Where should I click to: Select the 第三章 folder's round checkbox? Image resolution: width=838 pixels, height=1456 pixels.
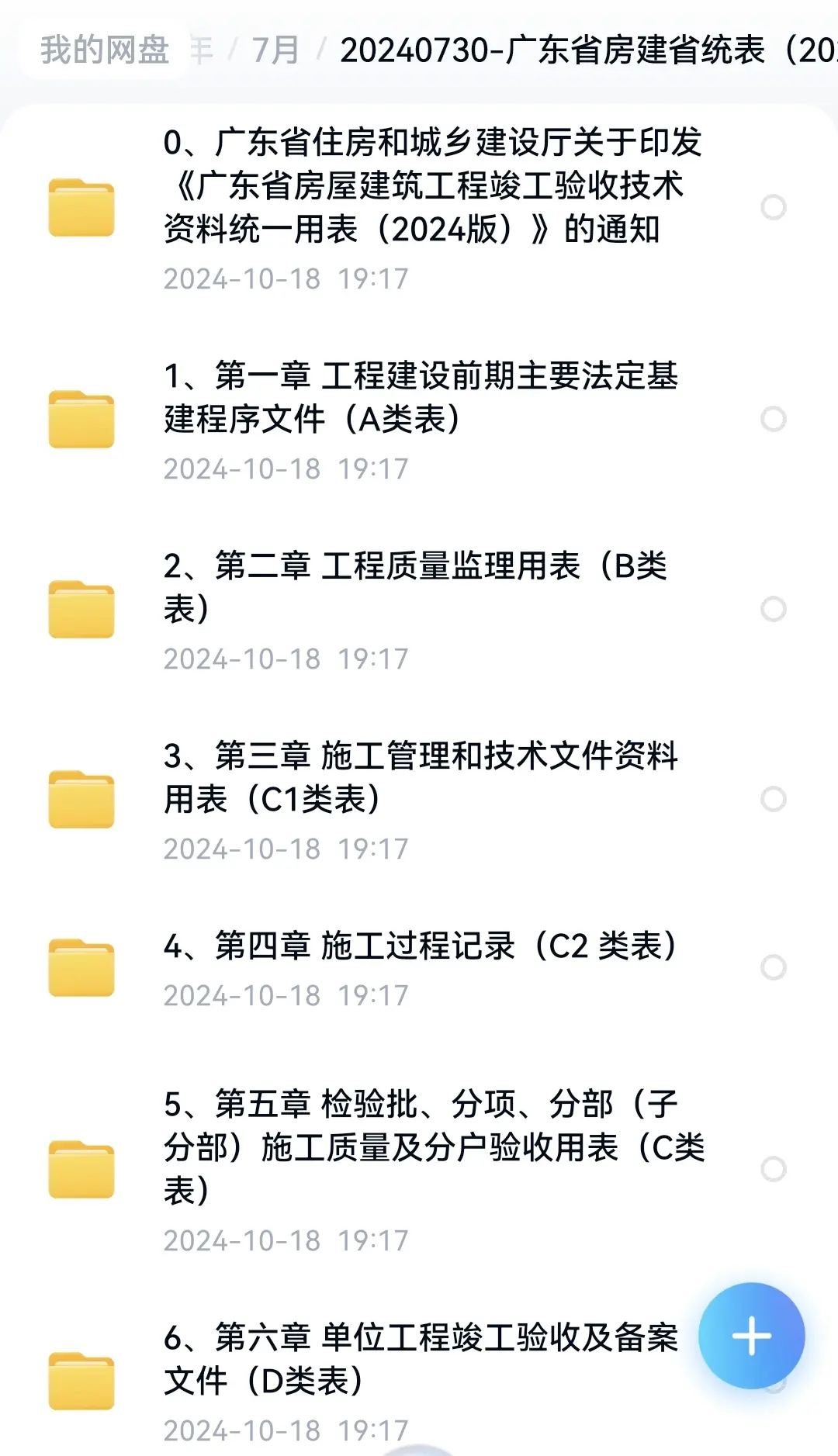tap(774, 799)
